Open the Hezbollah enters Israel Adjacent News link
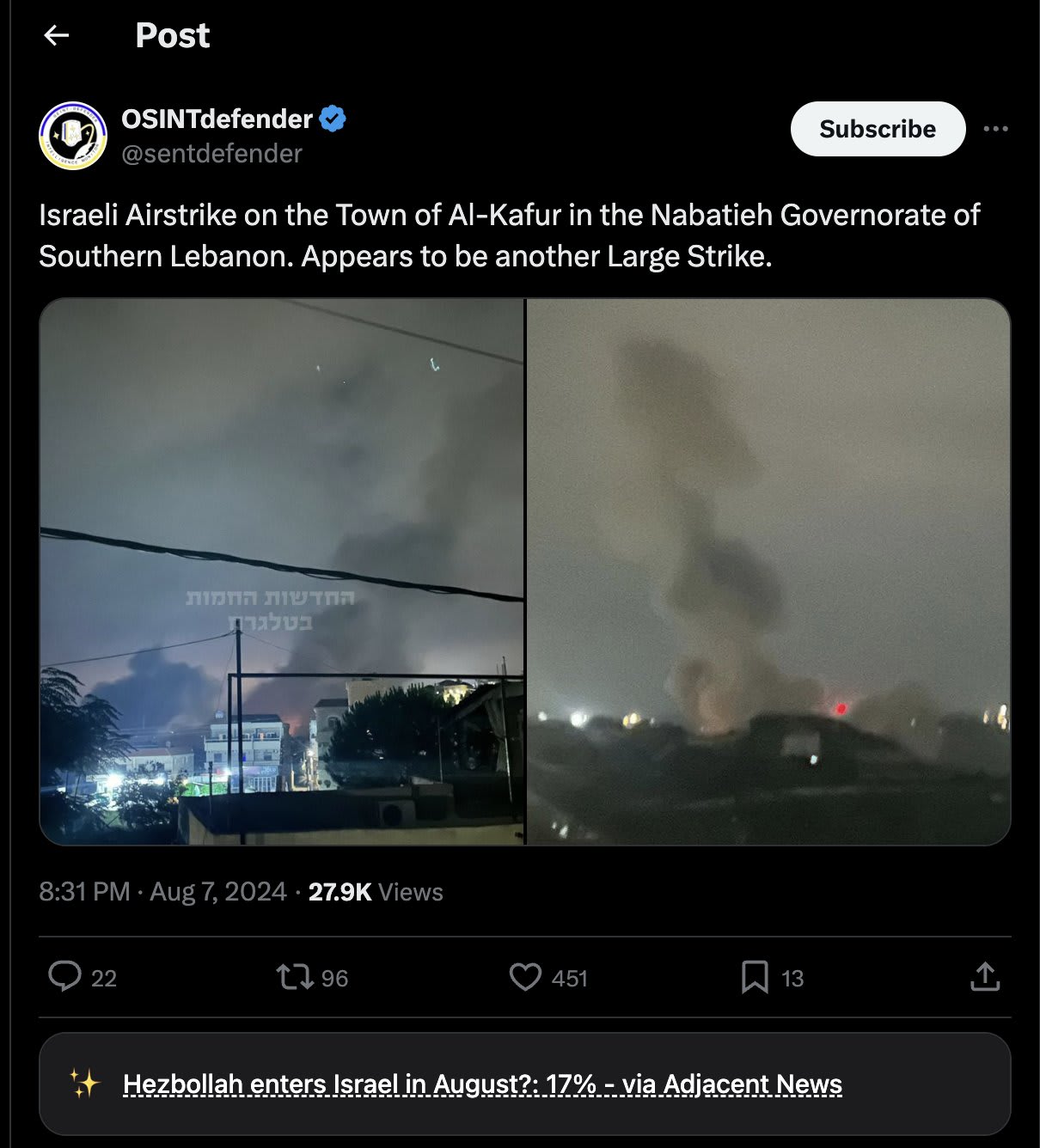1040x1148 pixels. (x=482, y=1084)
